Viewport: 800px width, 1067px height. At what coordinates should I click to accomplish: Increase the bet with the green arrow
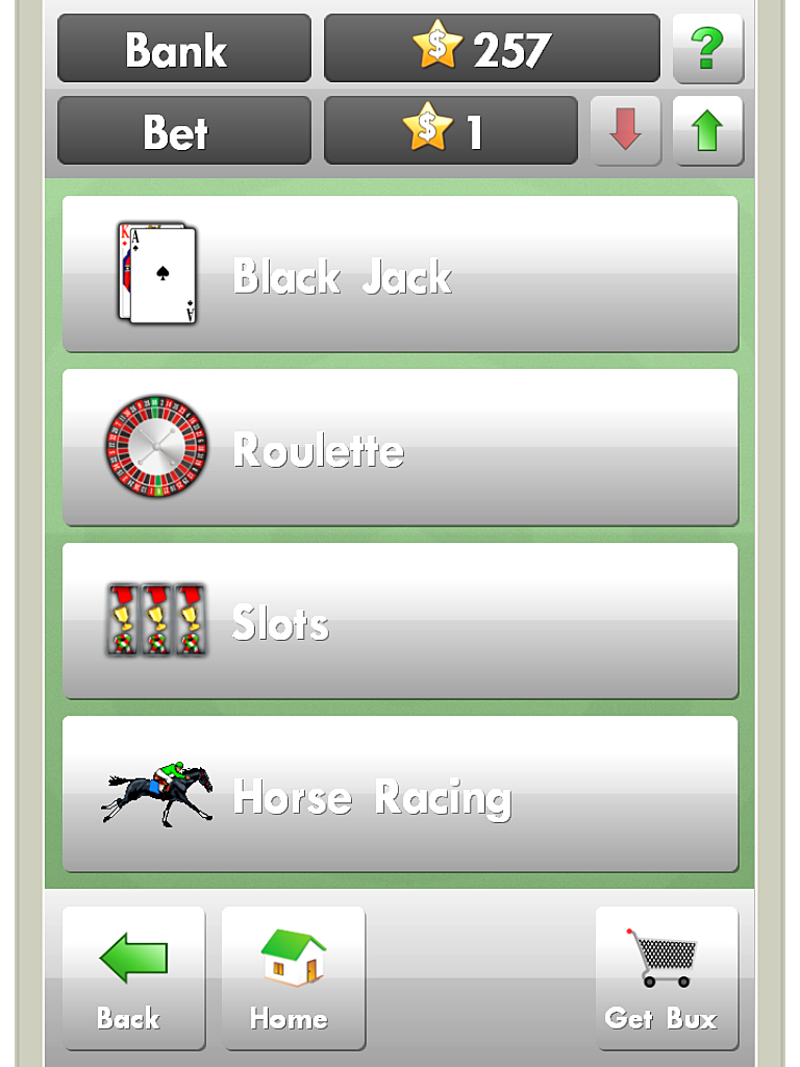pyautogui.click(x=708, y=131)
